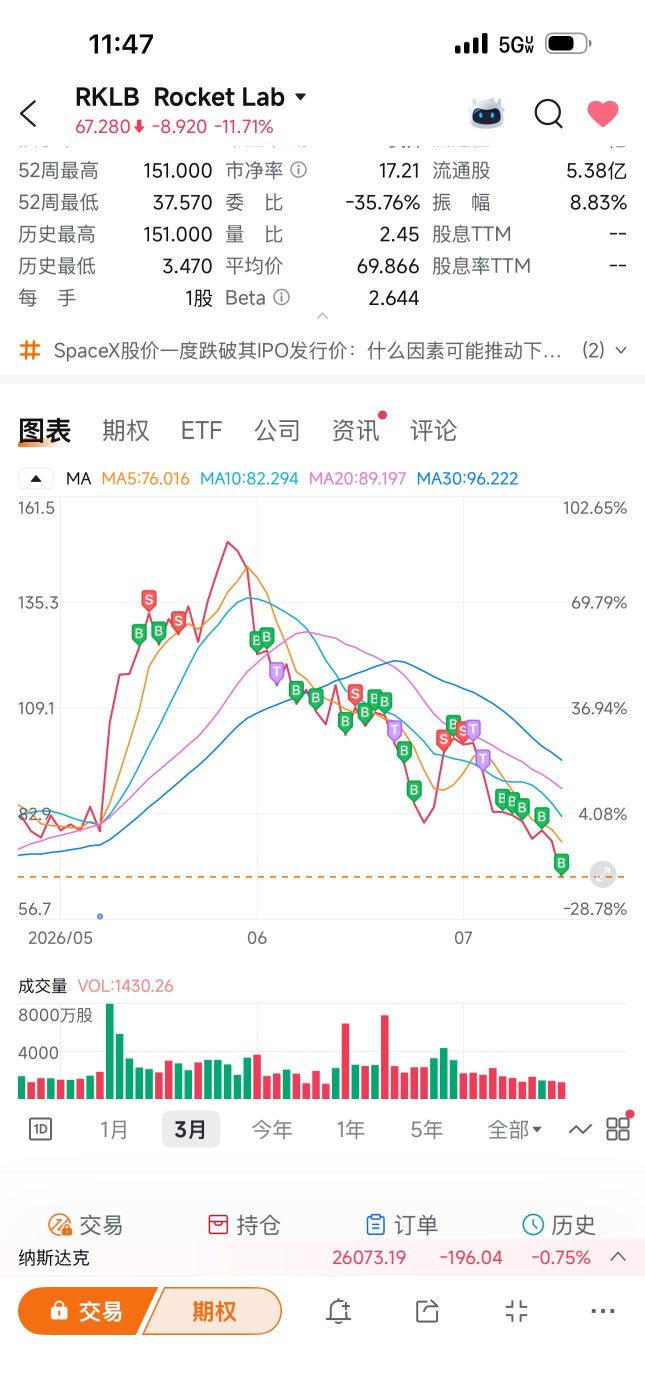Open the stock switcher dropdown beside Rocket Lab
The image size is (645, 1398).
pos(300,98)
